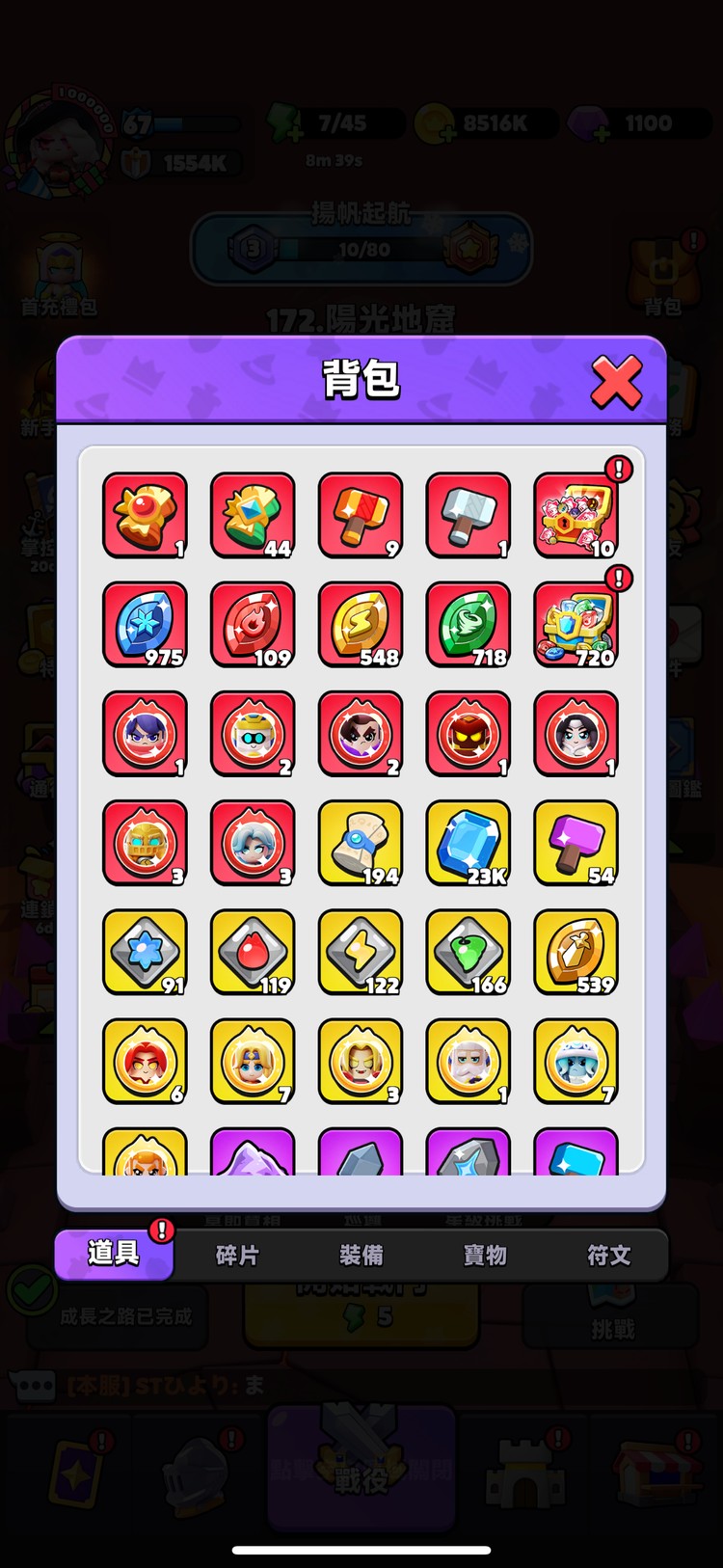Select the green apple stone with 166
723x1568 pixels.
tap(469, 953)
